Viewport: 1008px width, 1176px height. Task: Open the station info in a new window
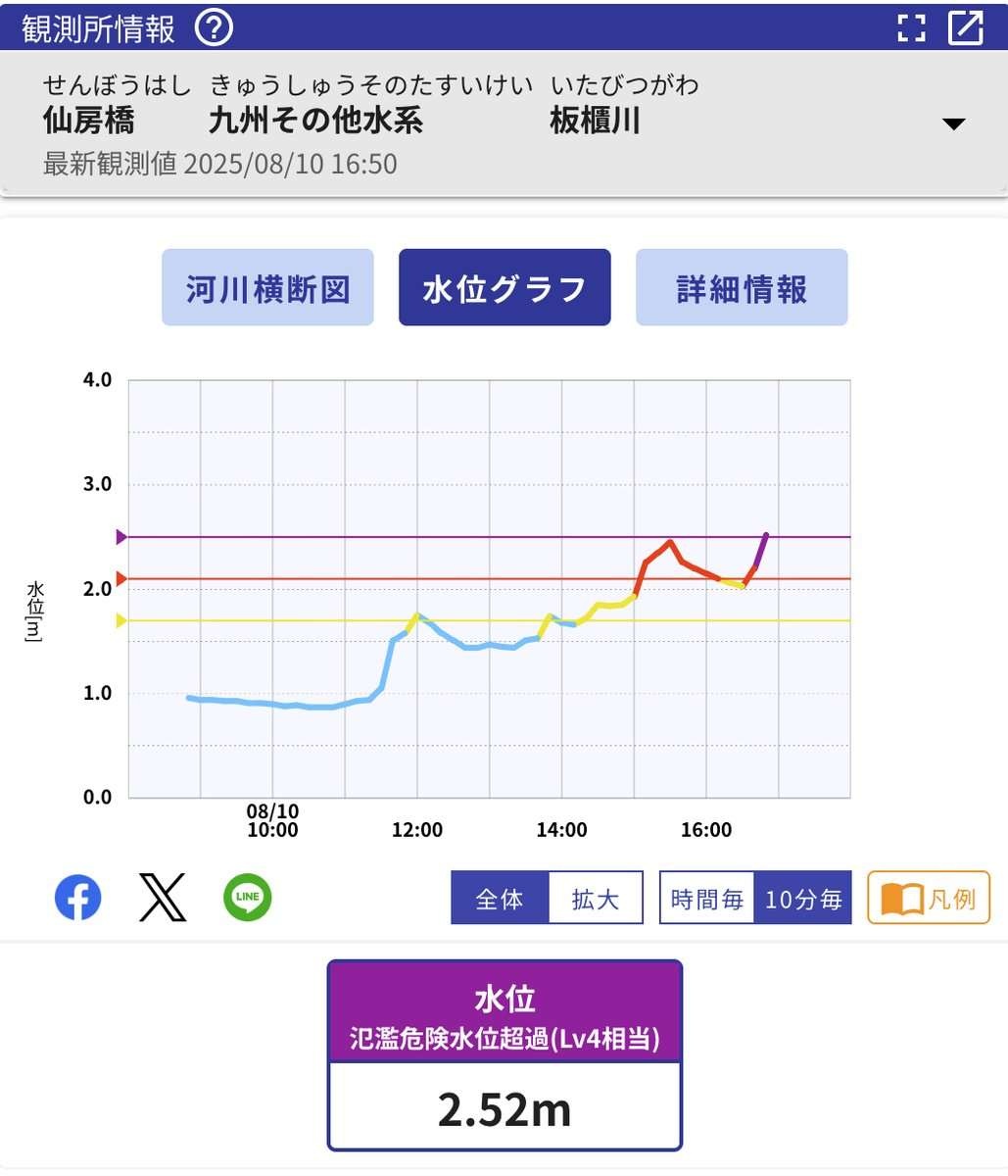click(x=965, y=27)
